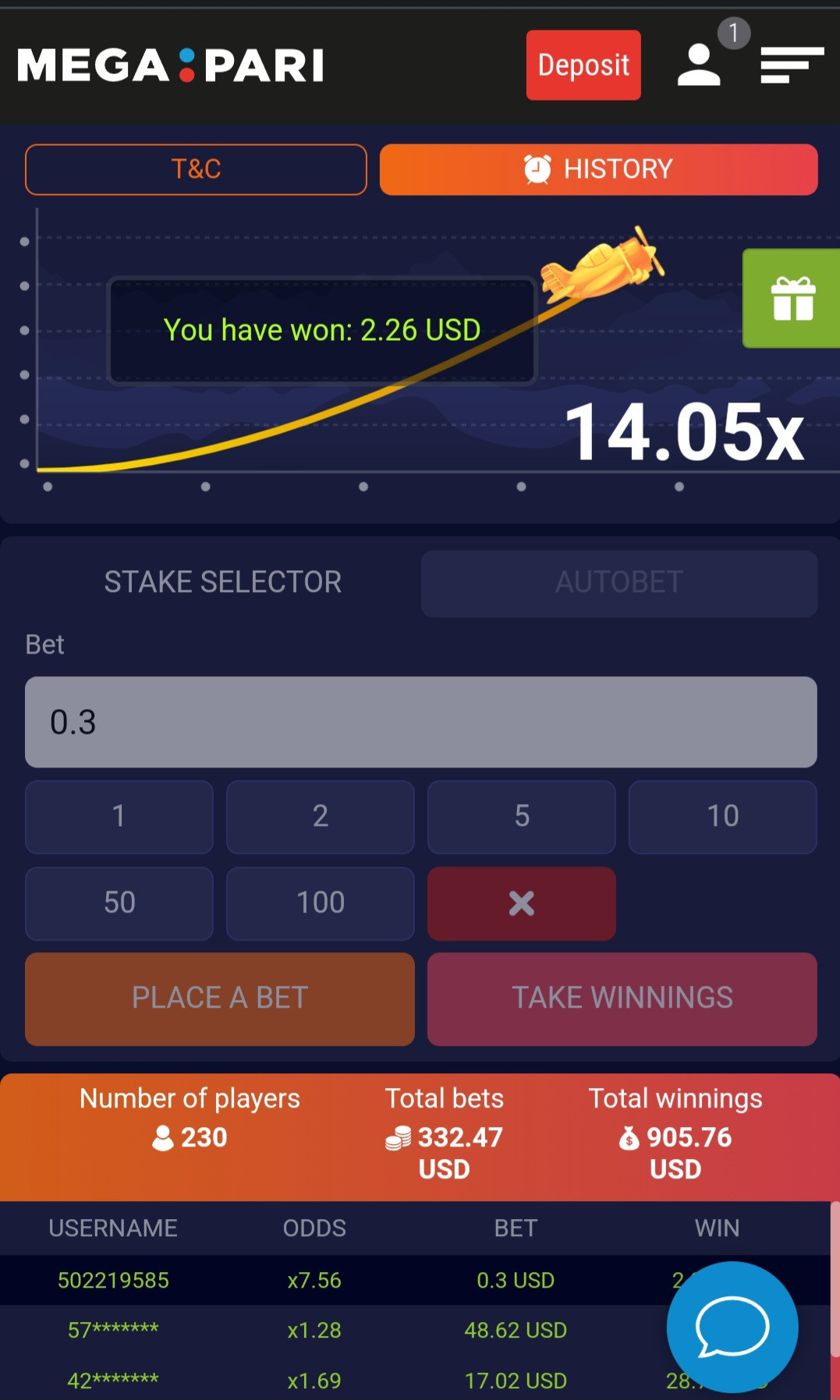Tap Take Winnings
Screen dimensions: 840x1400
622,998
